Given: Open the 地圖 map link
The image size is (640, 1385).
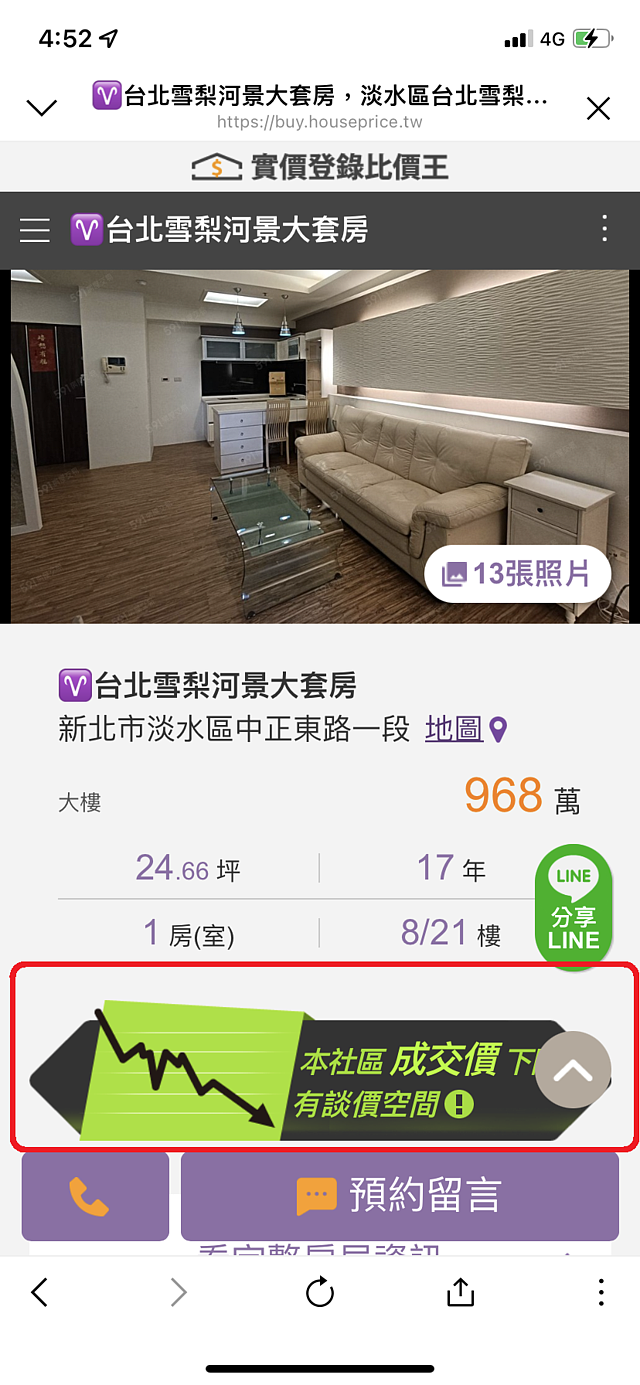Looking at the screenshot, I should [466, 729].
